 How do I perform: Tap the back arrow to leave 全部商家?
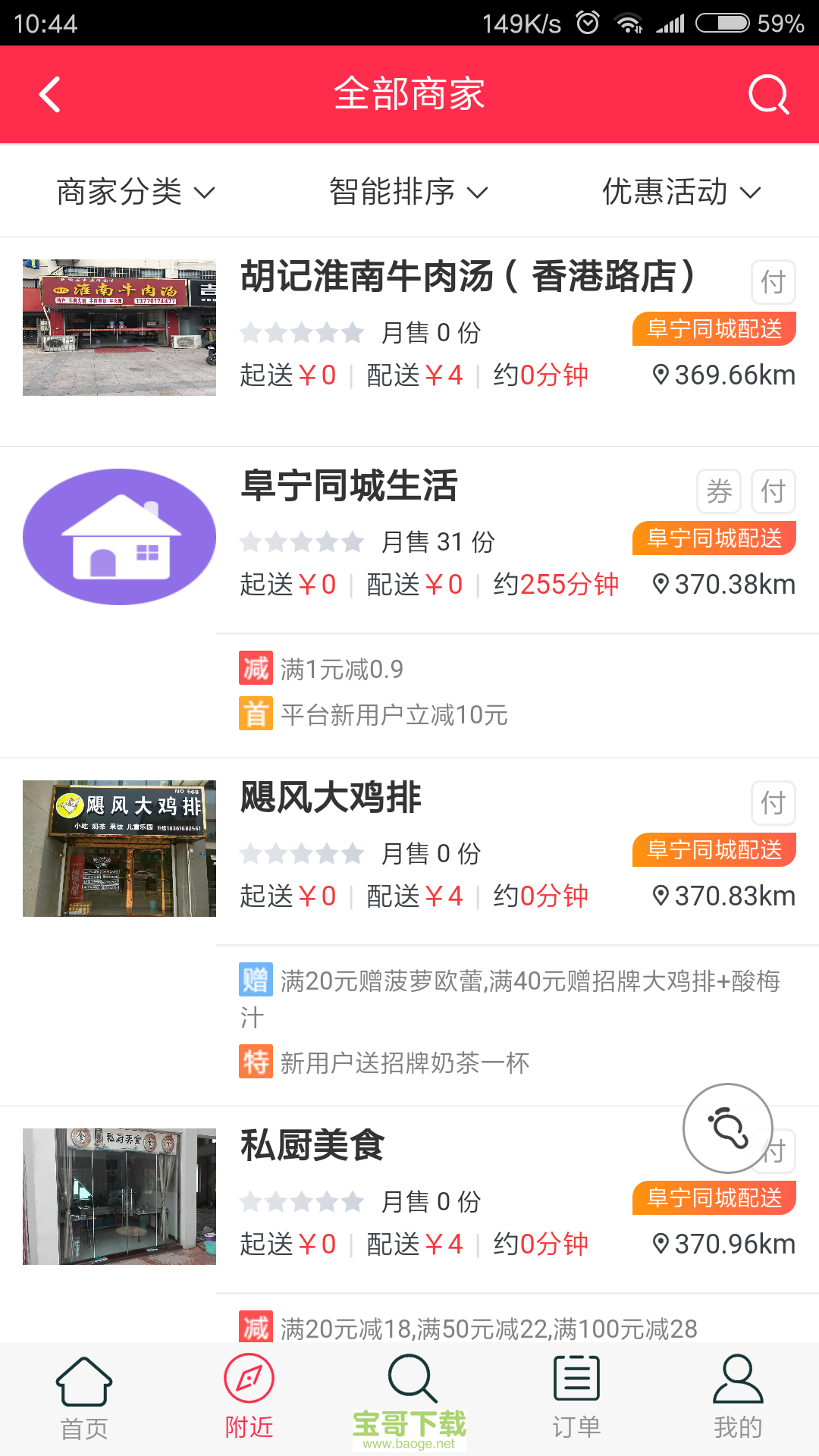(49, 94)
